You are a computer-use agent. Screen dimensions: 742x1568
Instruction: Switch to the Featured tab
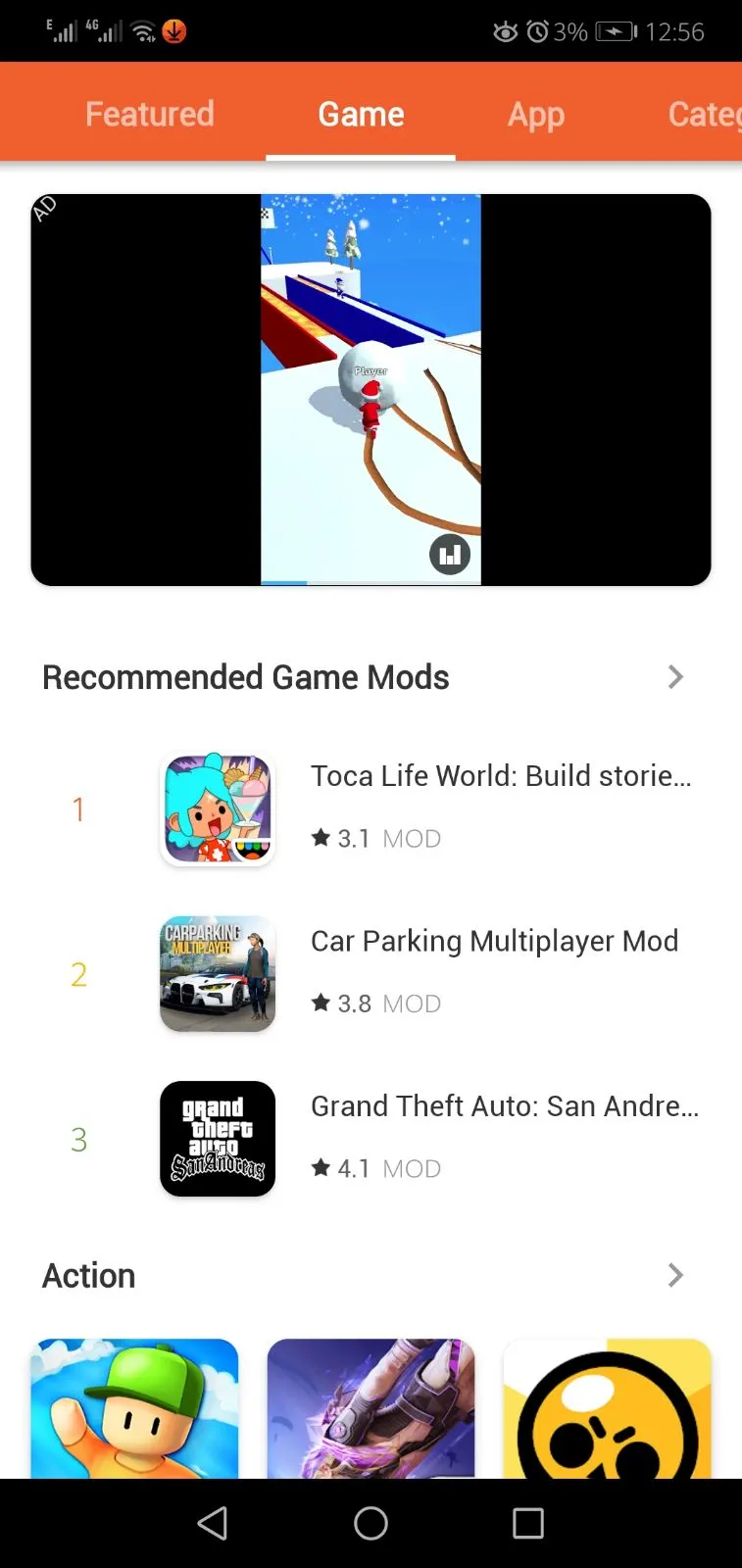click(x=149, y=114)
